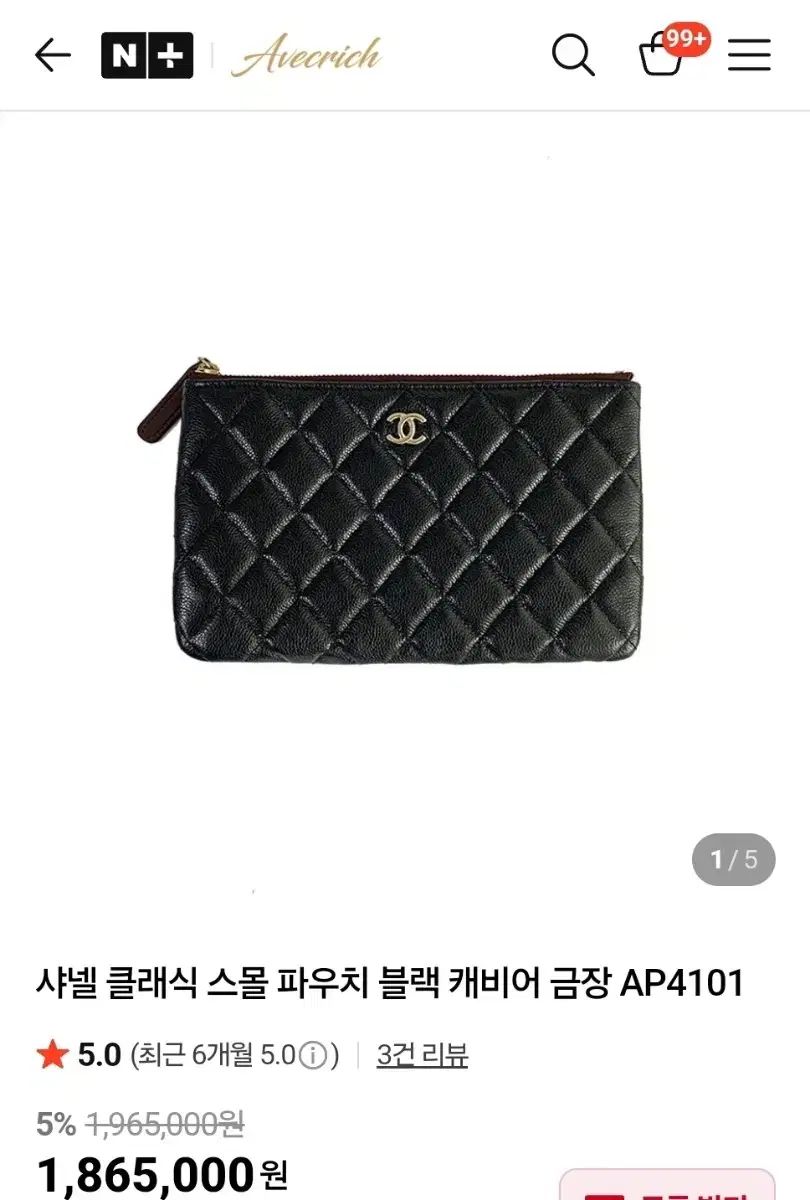
Task: Open the hamburger menu
Action: click(x=749, y=55)
